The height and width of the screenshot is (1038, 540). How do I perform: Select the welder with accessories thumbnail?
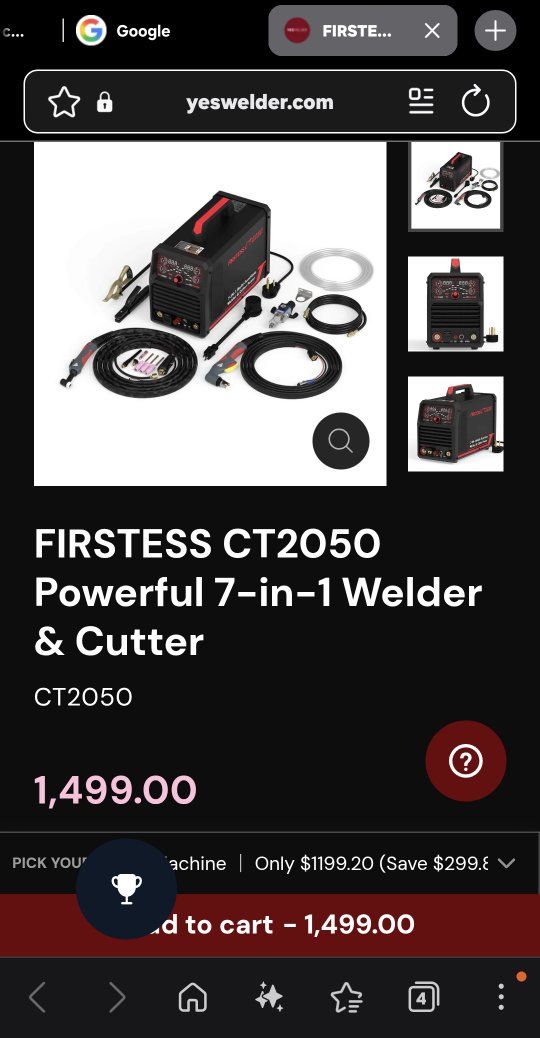[x=456, y=186]
